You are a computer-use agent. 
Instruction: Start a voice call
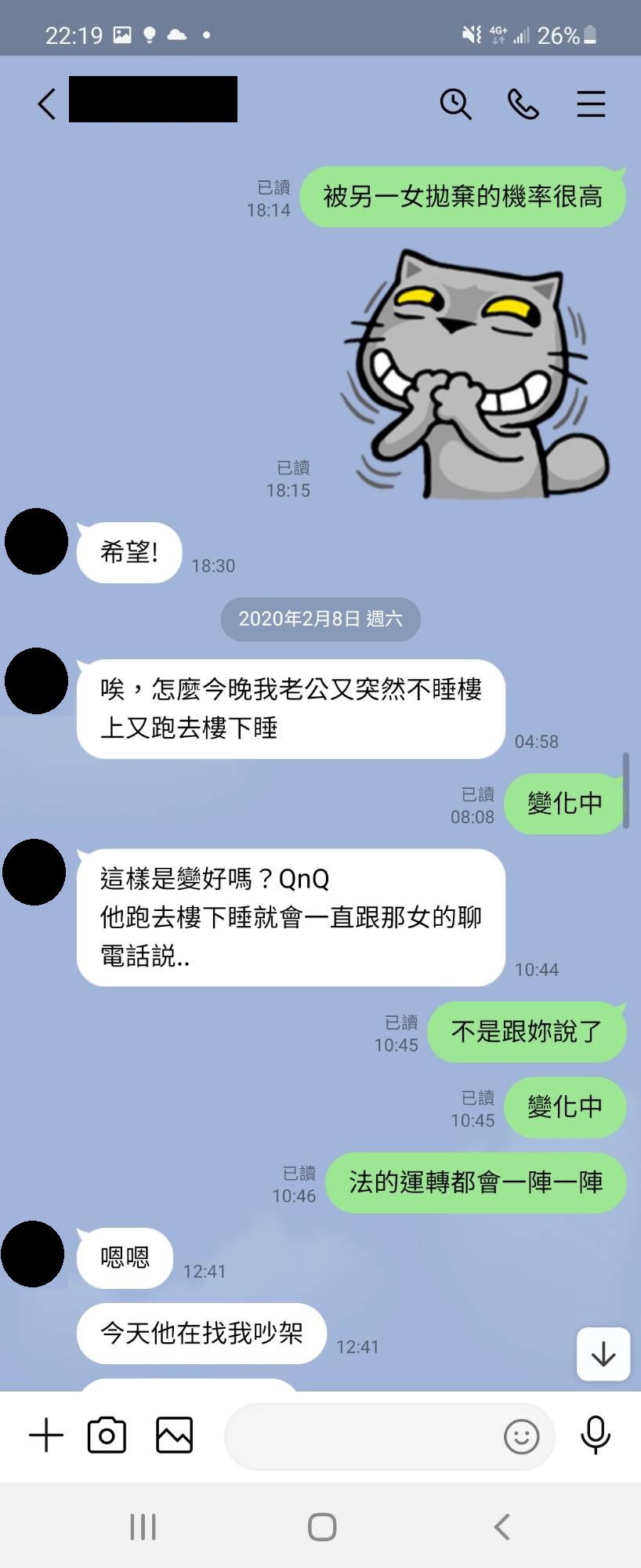coord(523,103)
